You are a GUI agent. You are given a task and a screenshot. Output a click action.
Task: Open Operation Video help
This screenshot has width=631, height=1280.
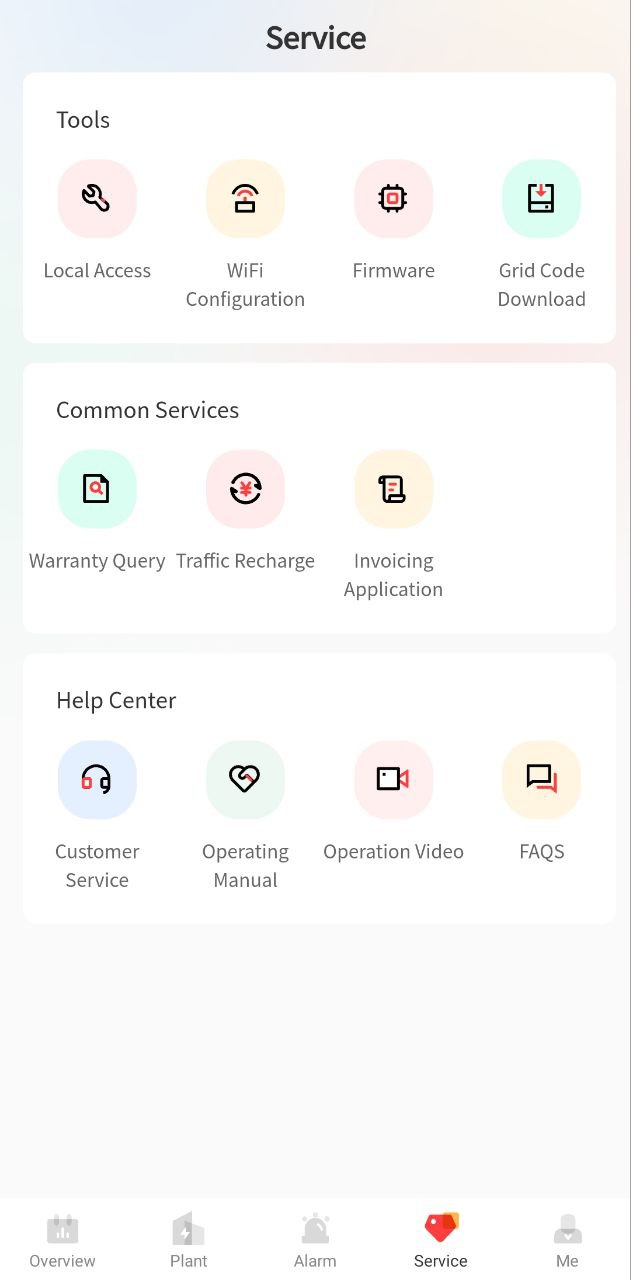[393, 780]
